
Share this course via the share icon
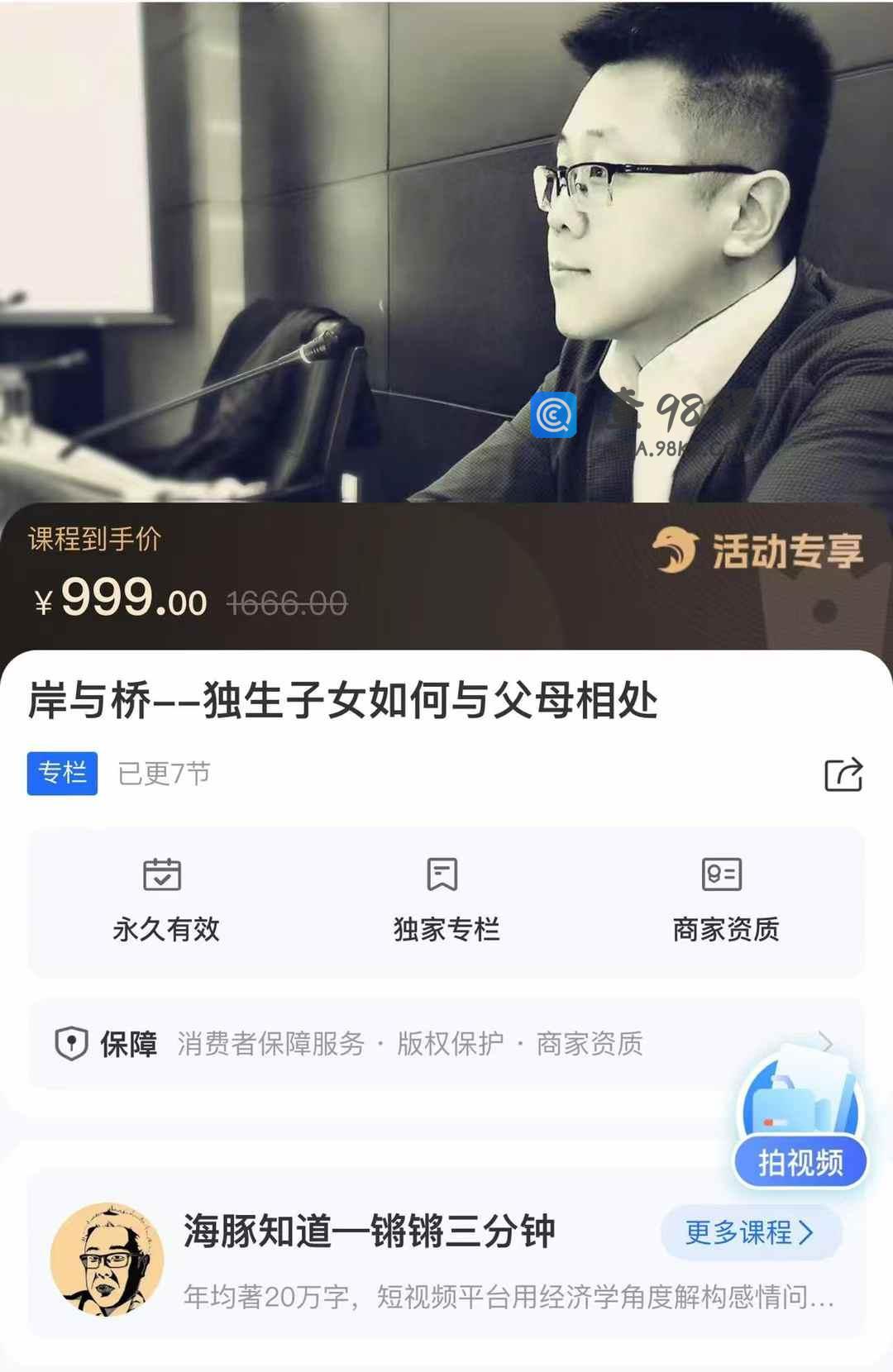coord(843,774)
